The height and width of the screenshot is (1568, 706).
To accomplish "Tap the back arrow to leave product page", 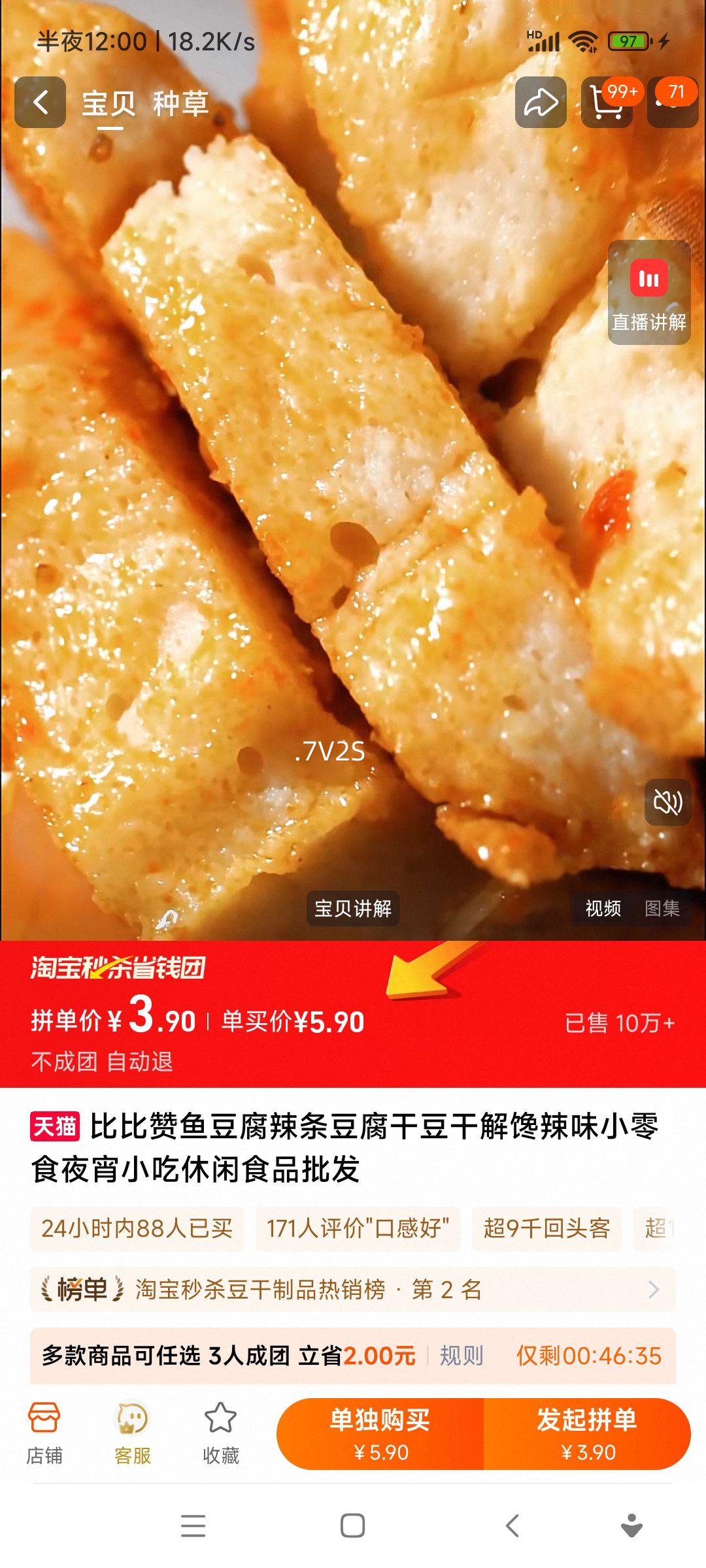I will (x=41, y=101).
